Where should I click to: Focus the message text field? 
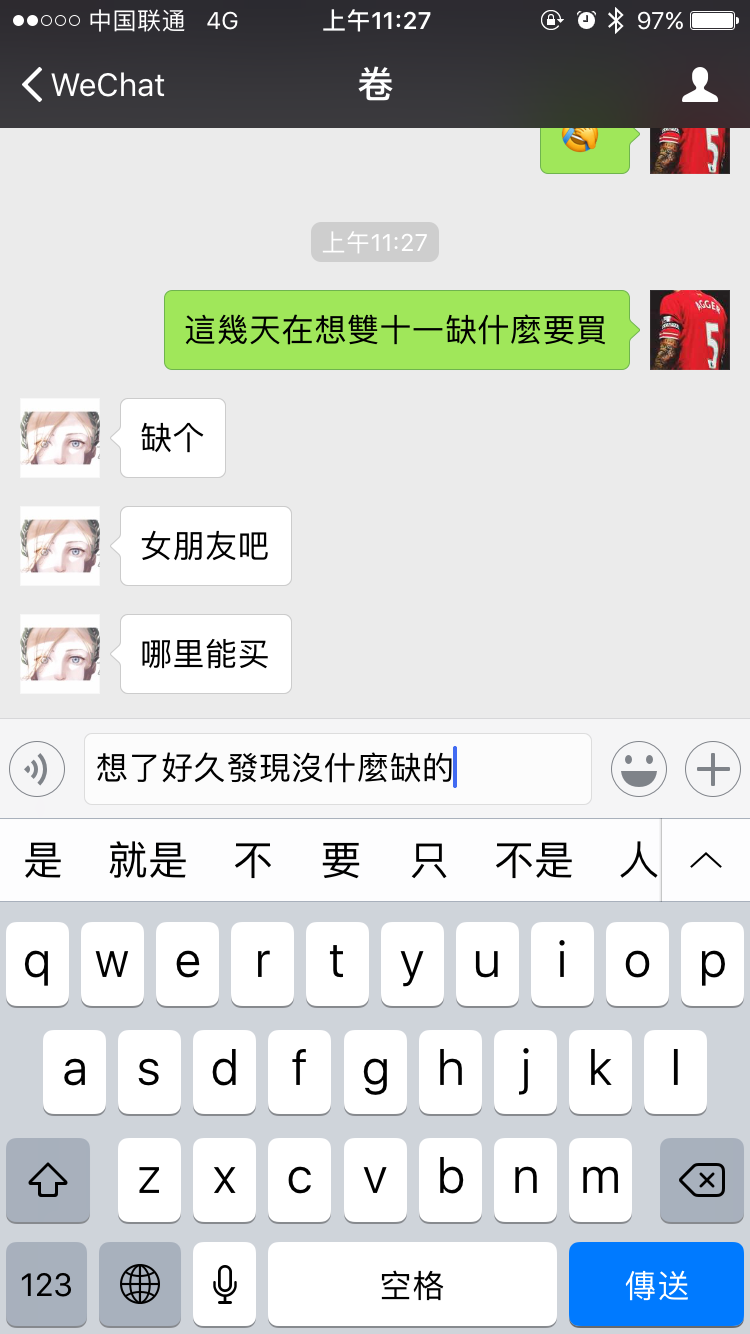coord(337,769)
